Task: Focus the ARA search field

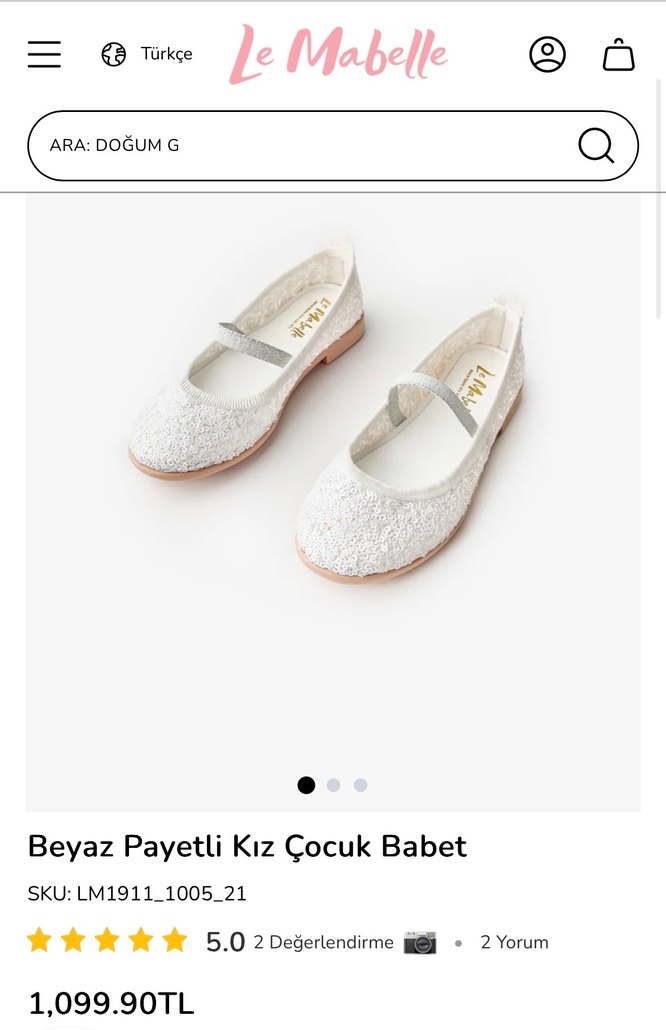Action: point(300,146)
